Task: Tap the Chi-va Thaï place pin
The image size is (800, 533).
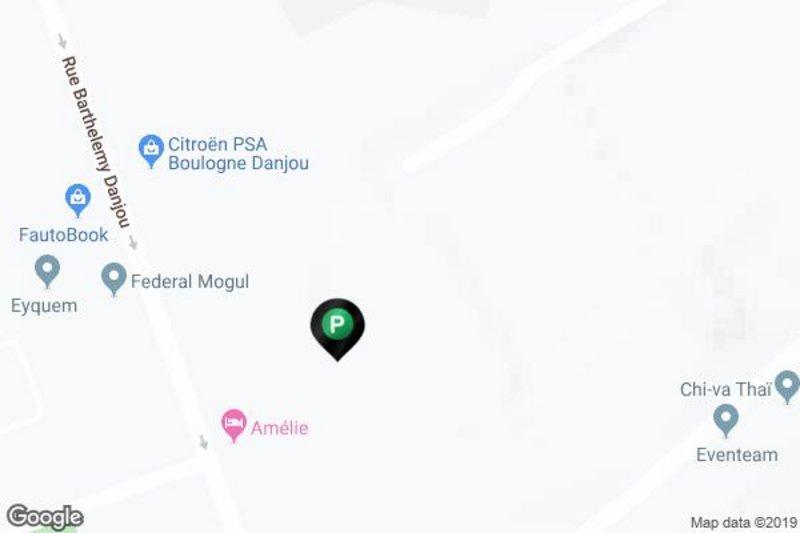Action: click(787, 385)
